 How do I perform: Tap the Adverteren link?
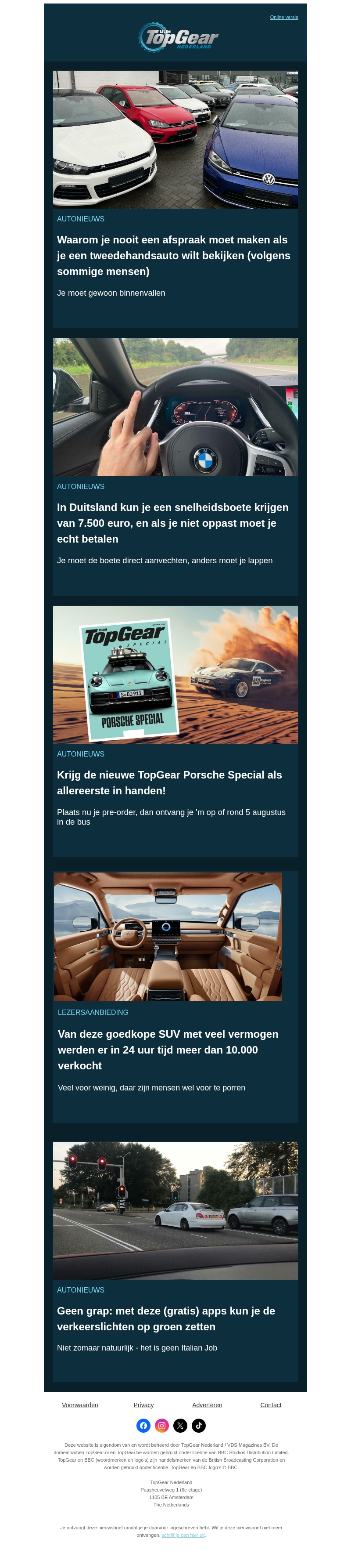(207, 1405)
